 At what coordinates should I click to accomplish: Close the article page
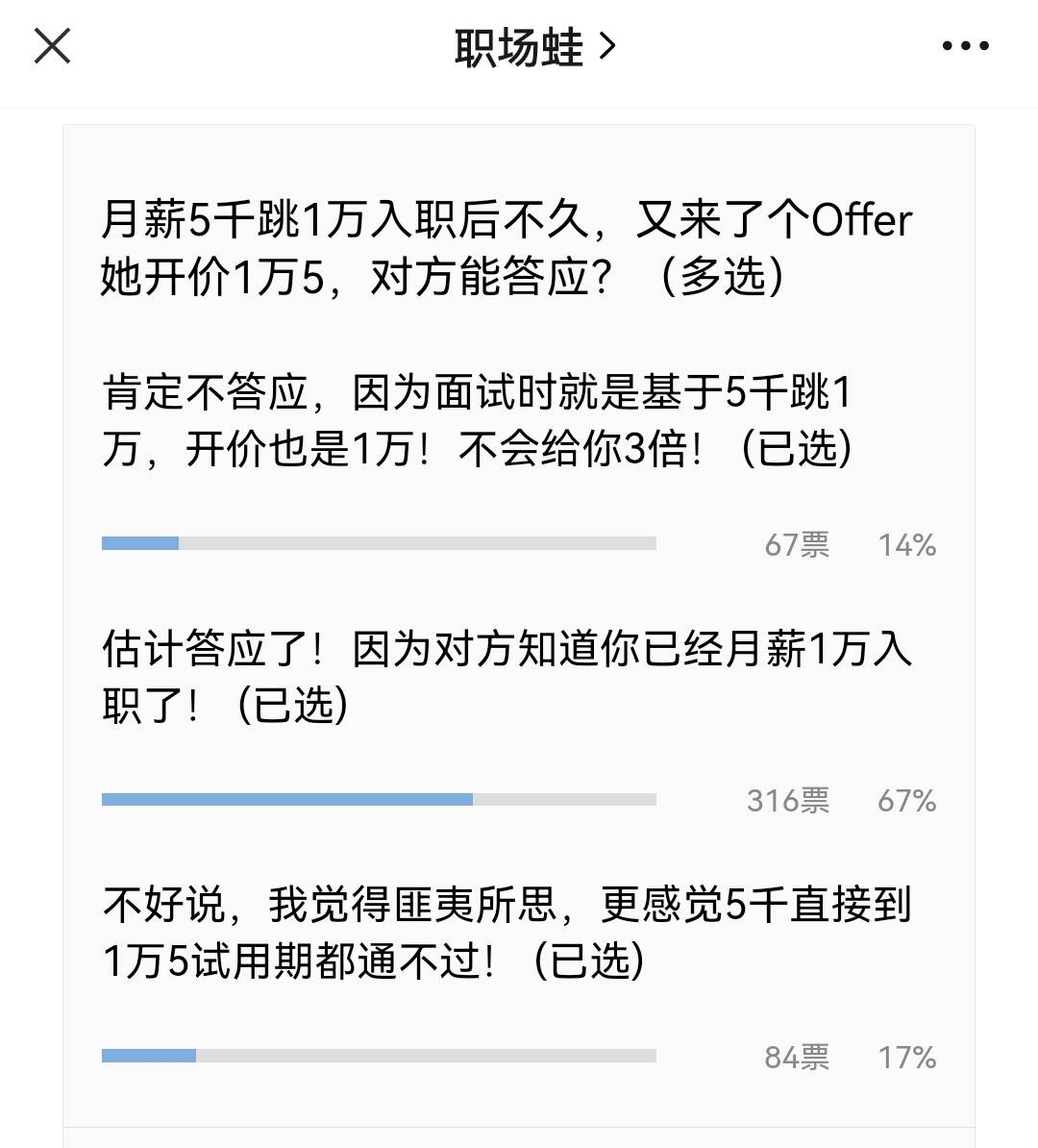coord(52,45)
